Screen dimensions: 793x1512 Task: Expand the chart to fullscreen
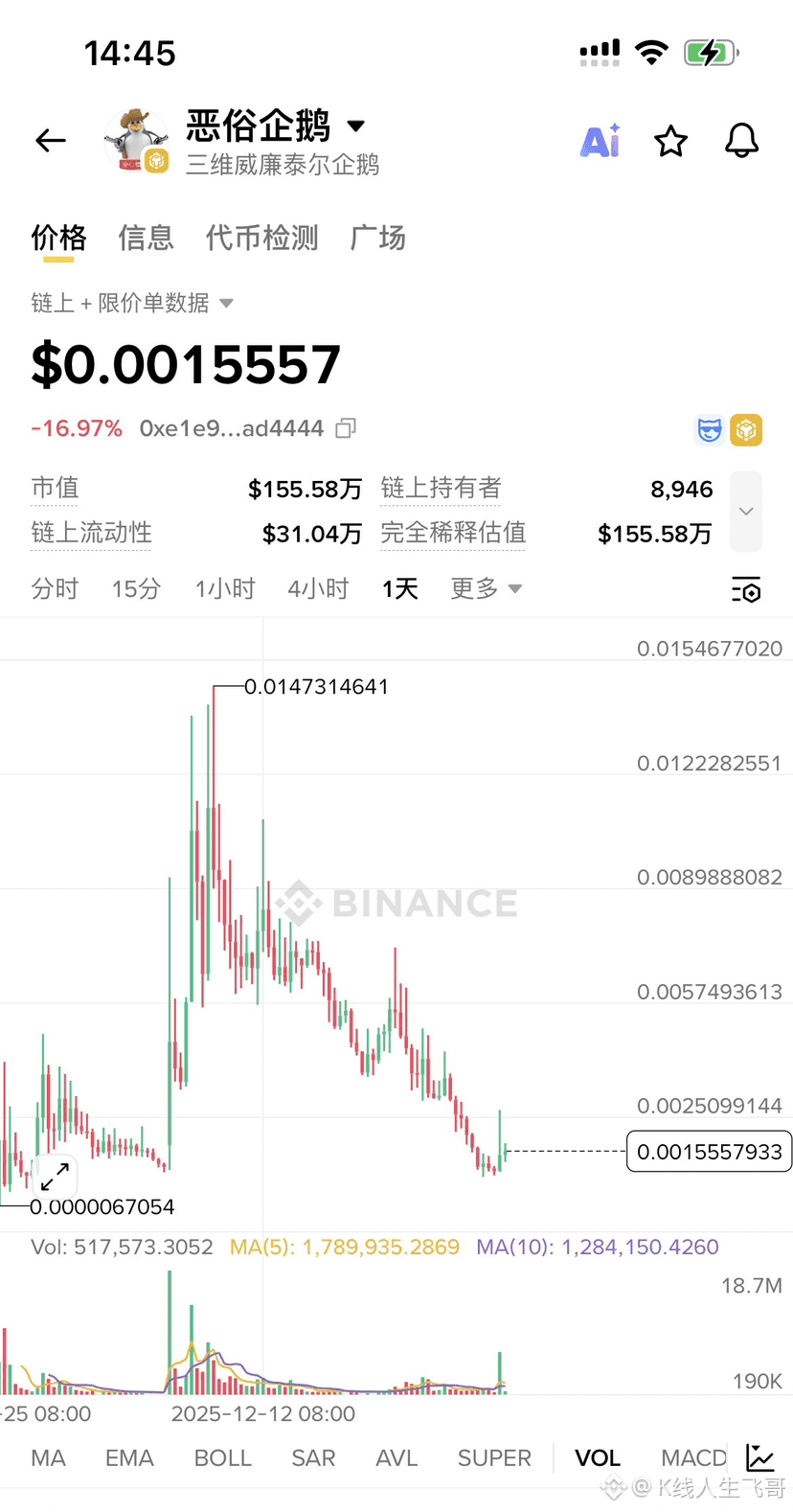(x=54, y=1177)
